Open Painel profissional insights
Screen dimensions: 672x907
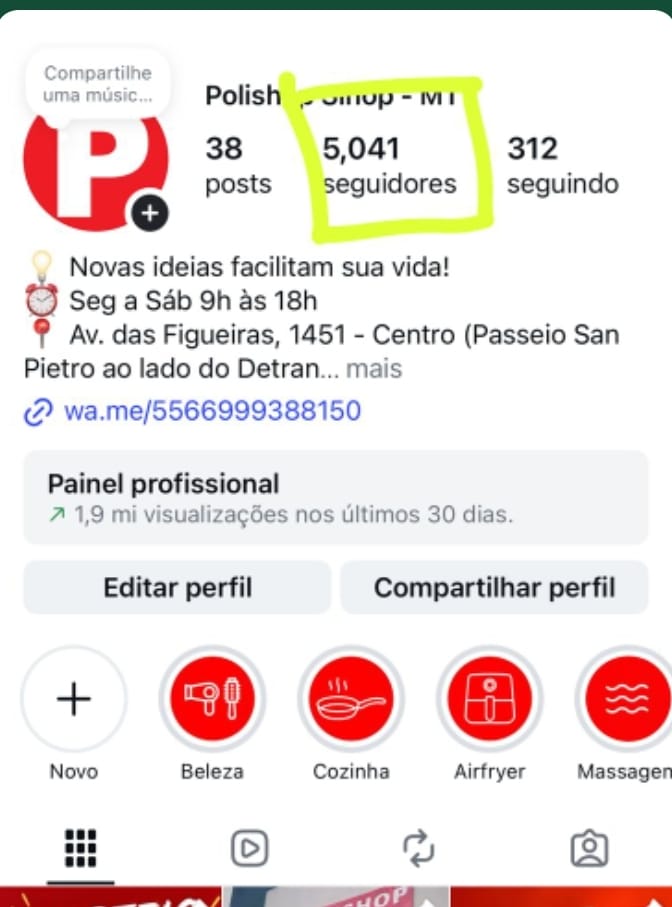click(335, 497)
